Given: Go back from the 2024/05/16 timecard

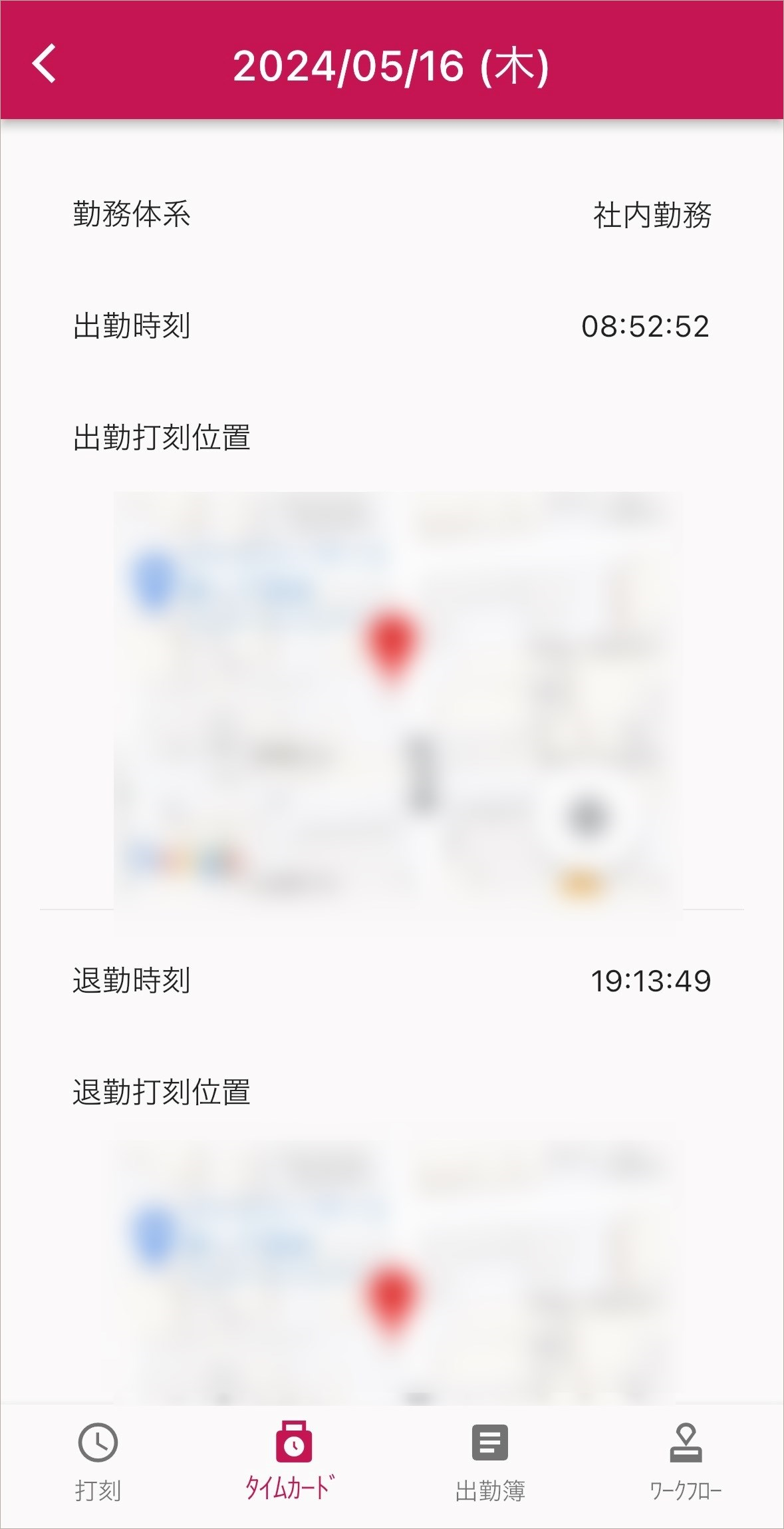Looking at the screenshot, I should [45, 65].
